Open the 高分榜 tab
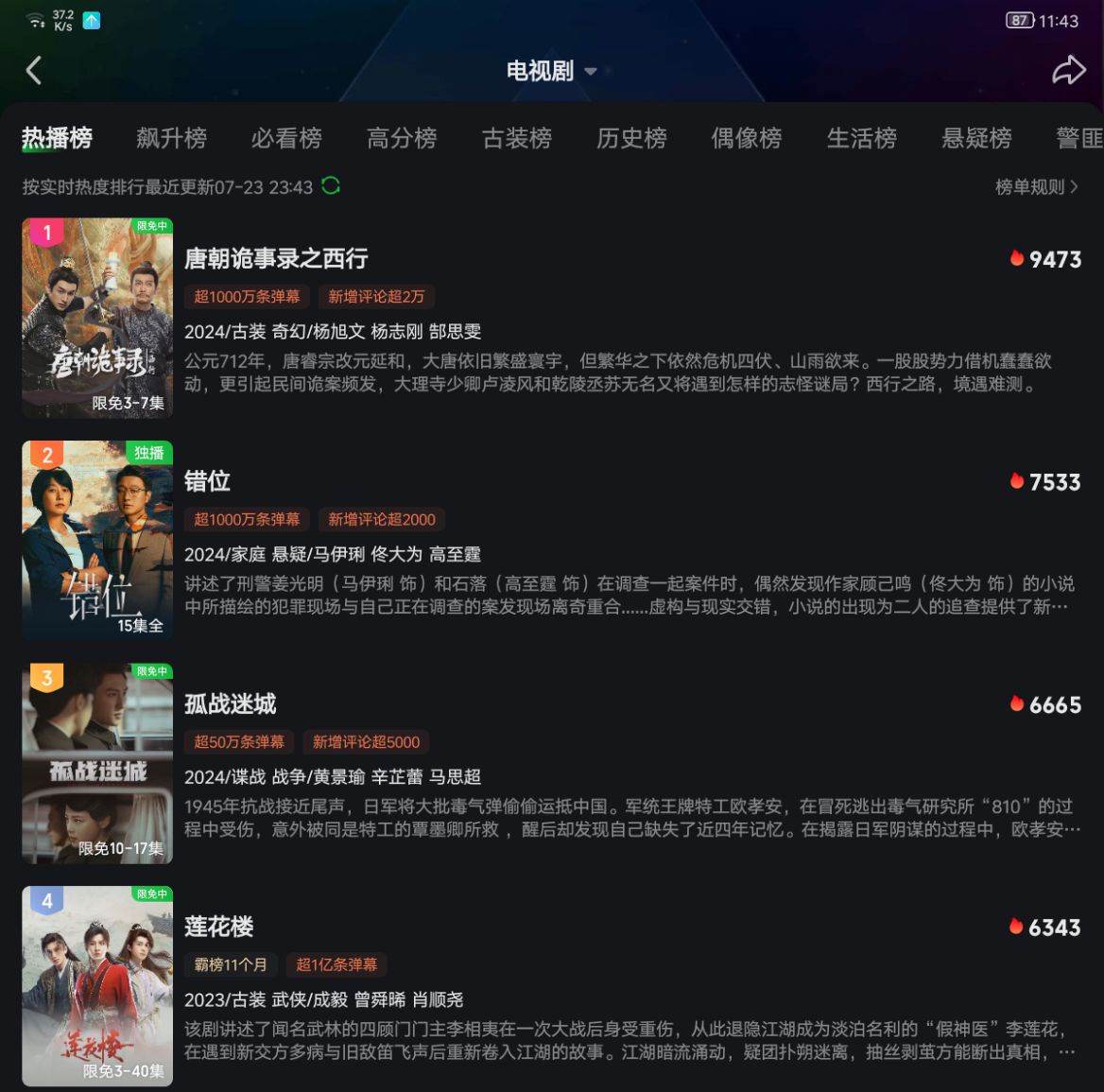 pyautogui.click(x=402, y=138)
